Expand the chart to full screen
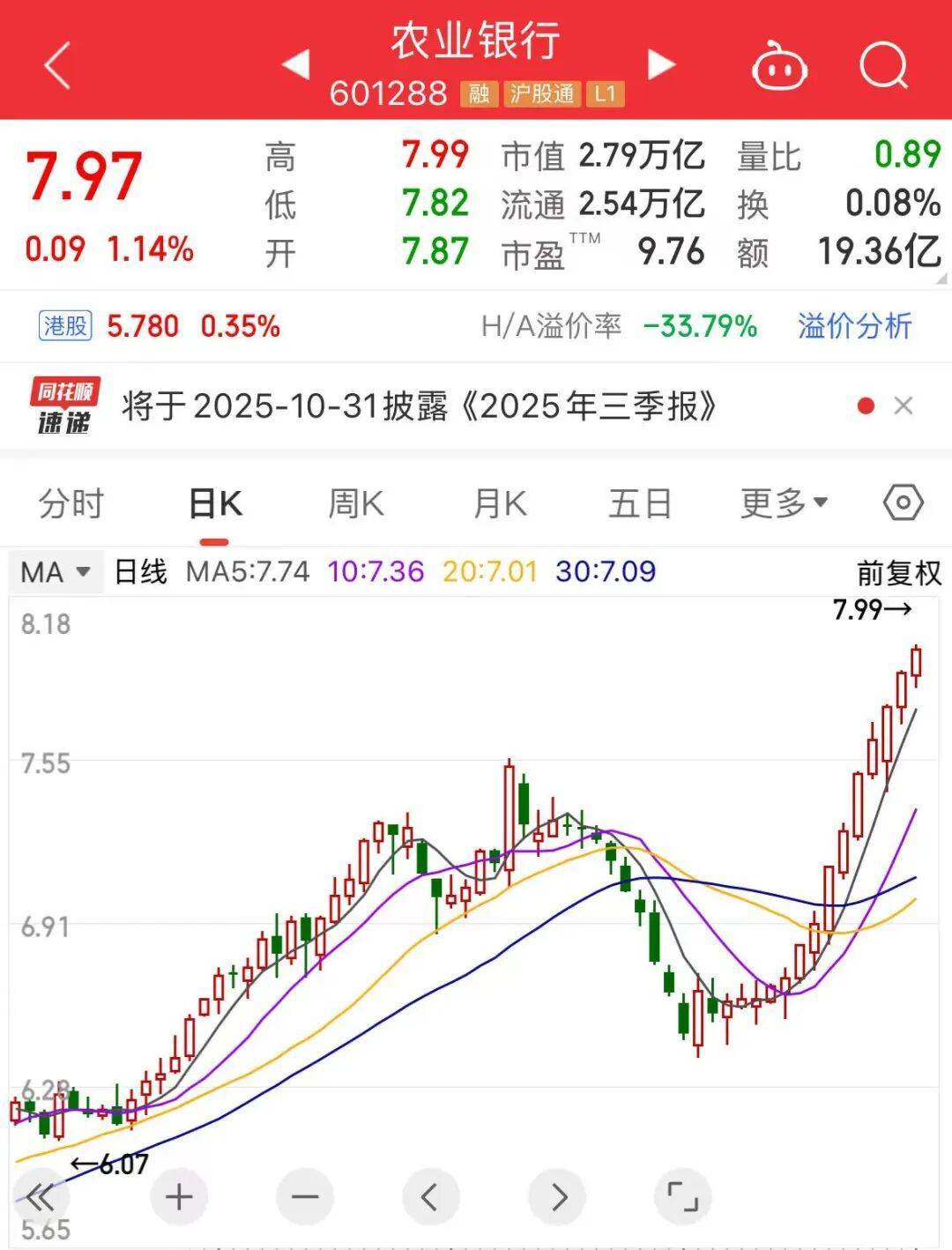Screen dimensions: 952x1250 click(682, 1197)
